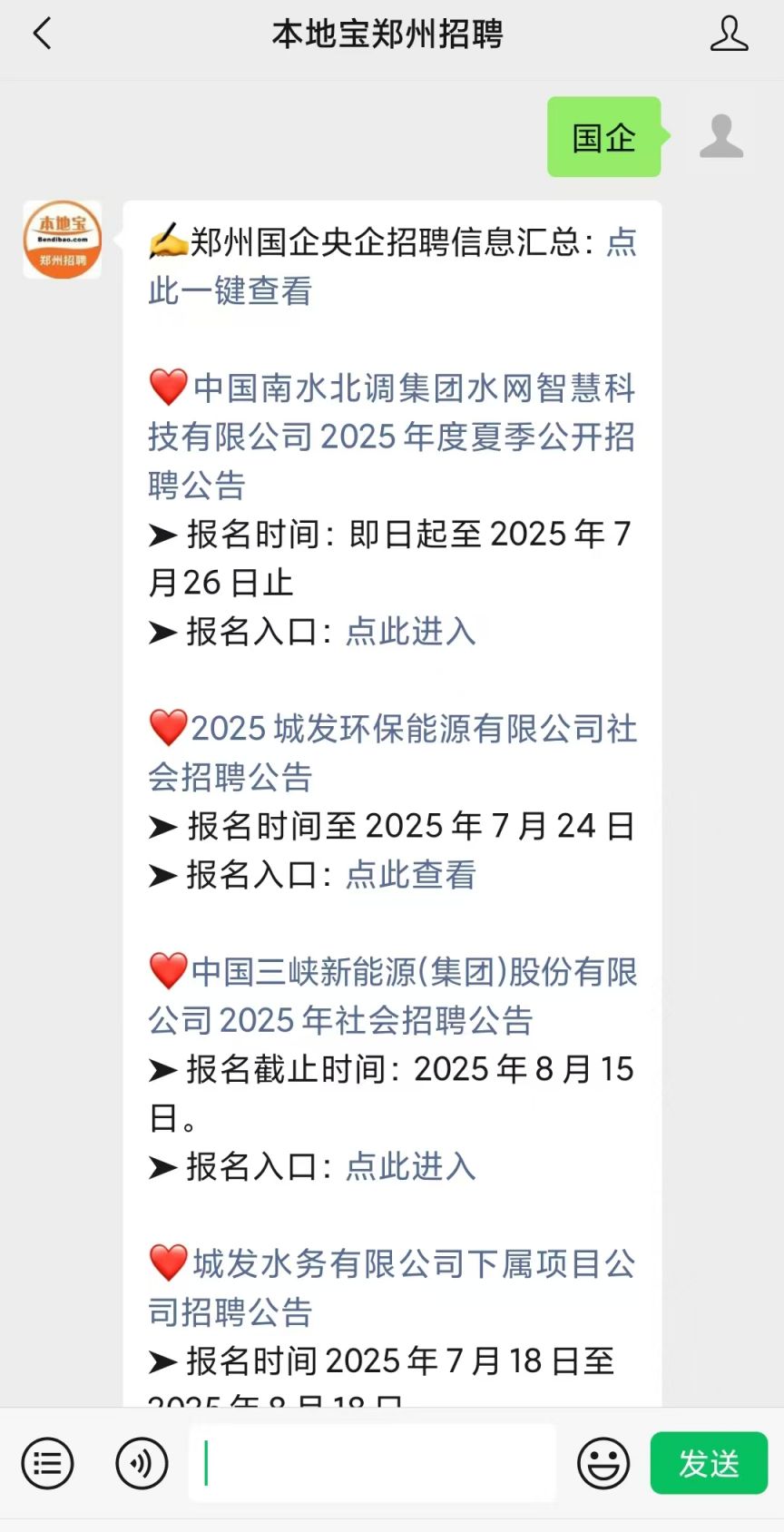Open the 城发水务 project company recruitment notice
The width and height of the screenshot is (784, 1532).
tap(392, 1288)
